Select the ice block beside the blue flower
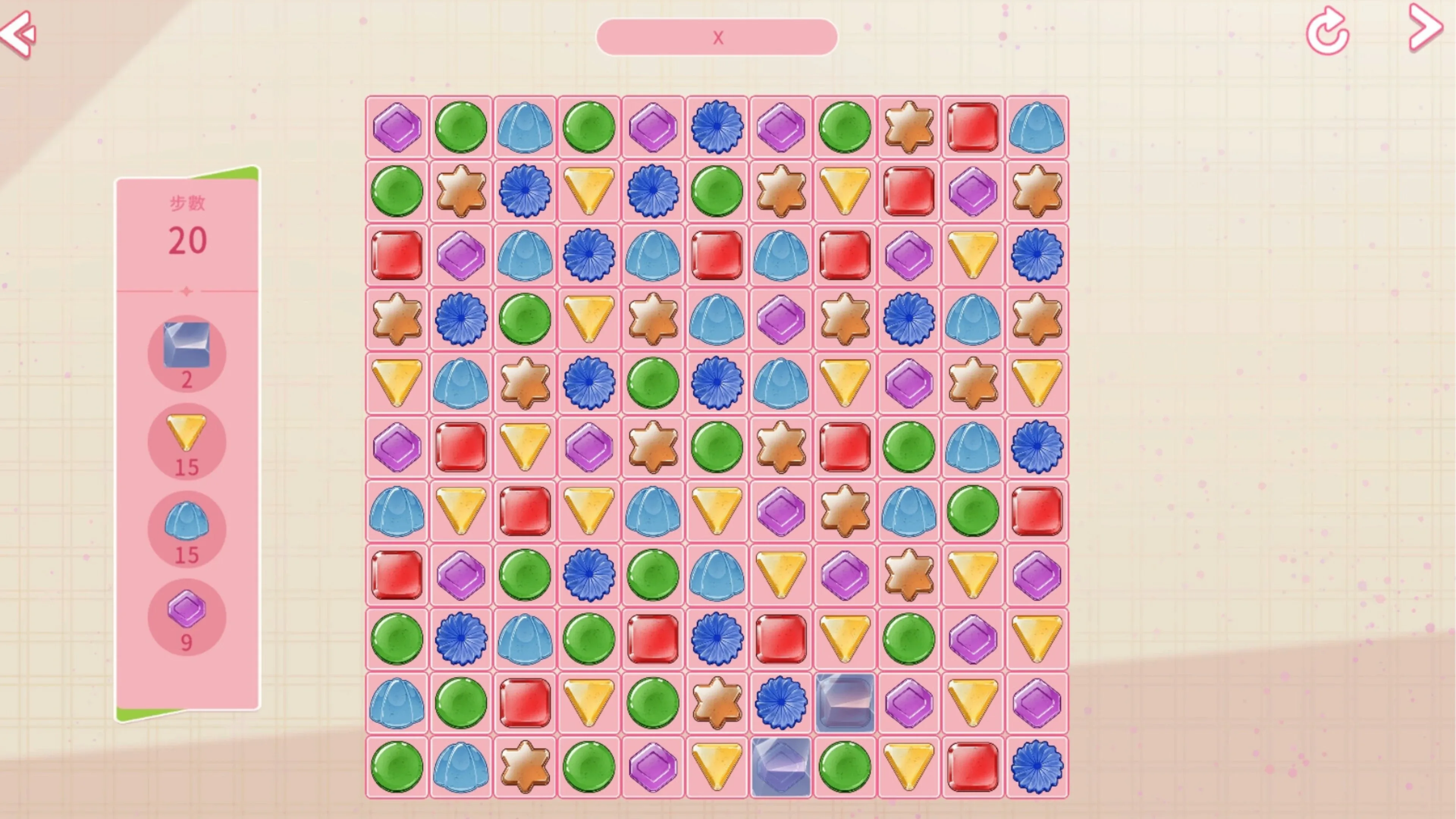Image resolution: width=1456 pixels, height=819 pixels. tap(844, 703)
